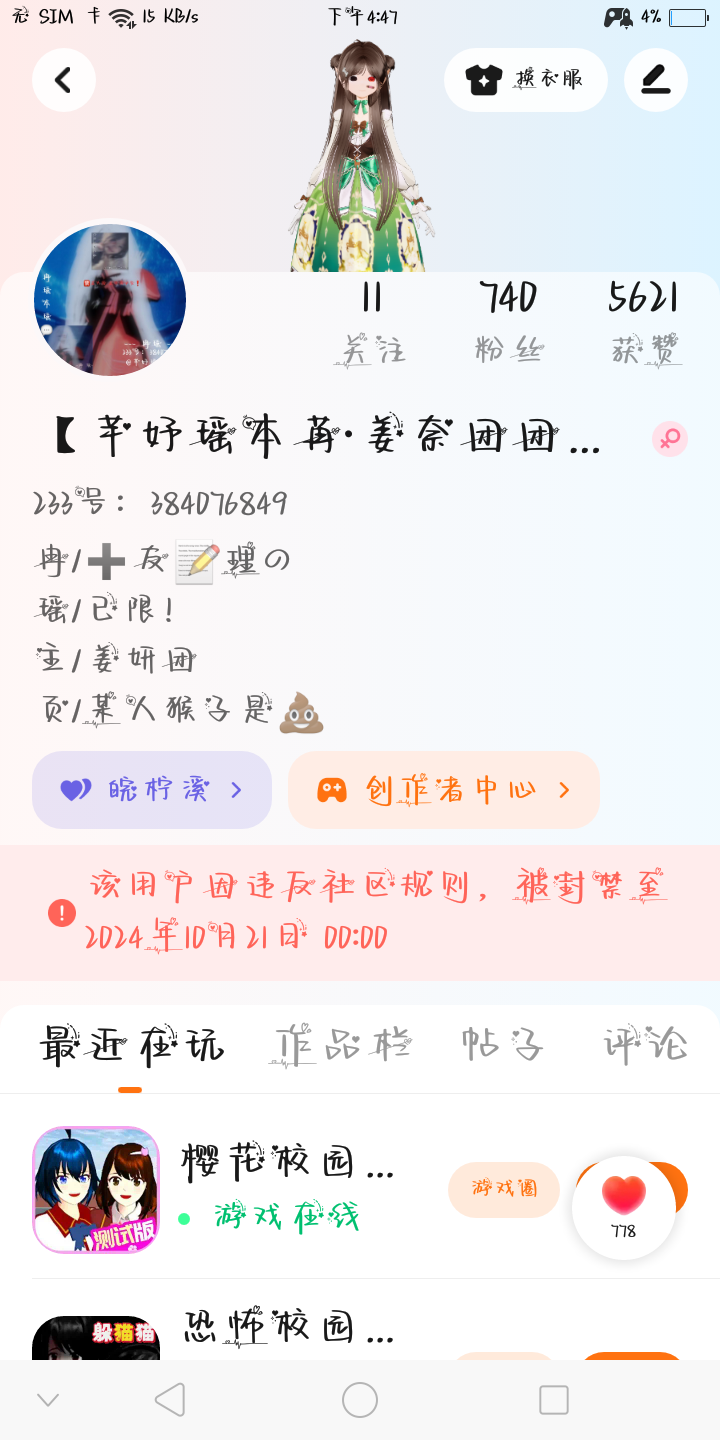Open 游戏圈 for 樱花校园
This screenshot has height=1440, width=720.
tap(504, 1189)
